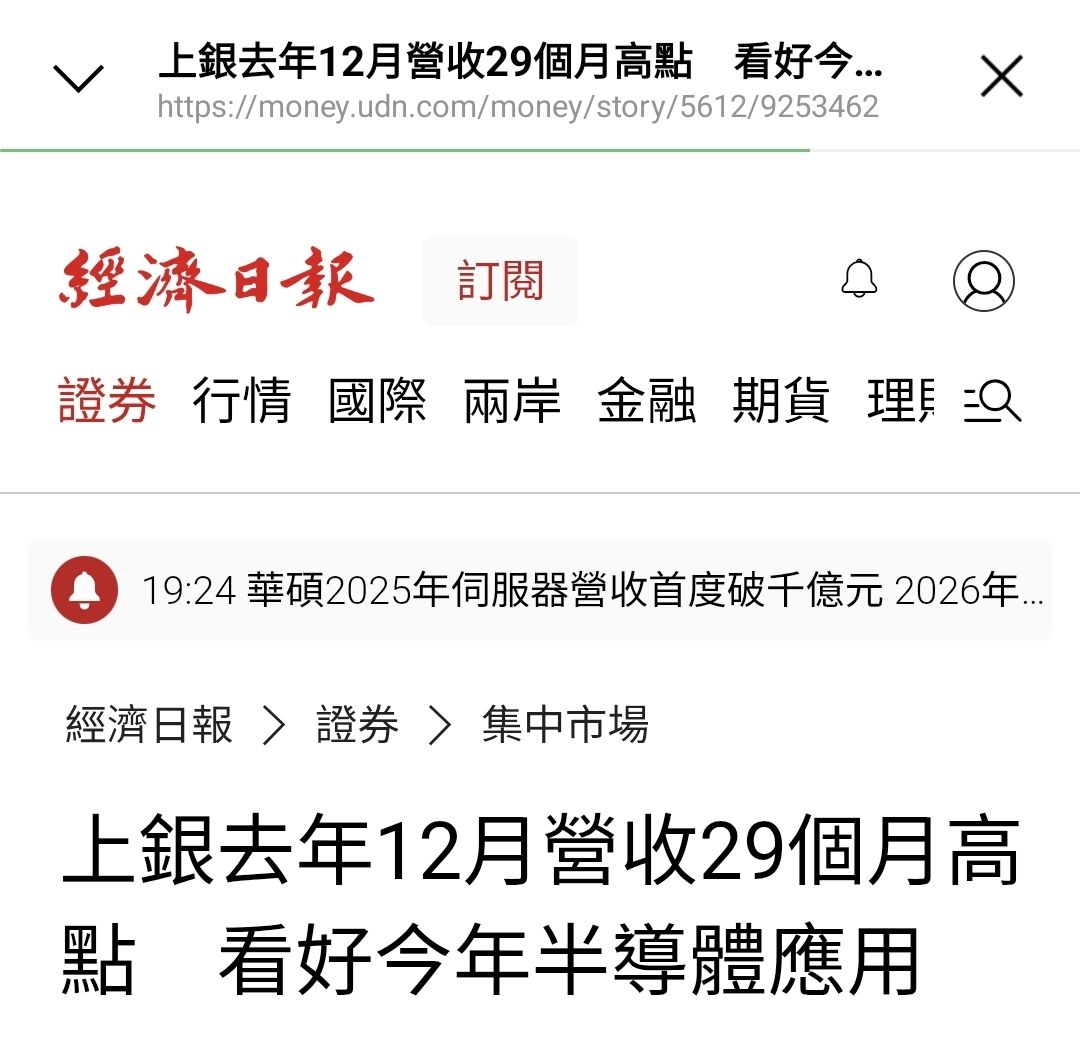Switch to the 證券 section
This screenshot has height=1043, width=1080.
[x=107, y=402]
